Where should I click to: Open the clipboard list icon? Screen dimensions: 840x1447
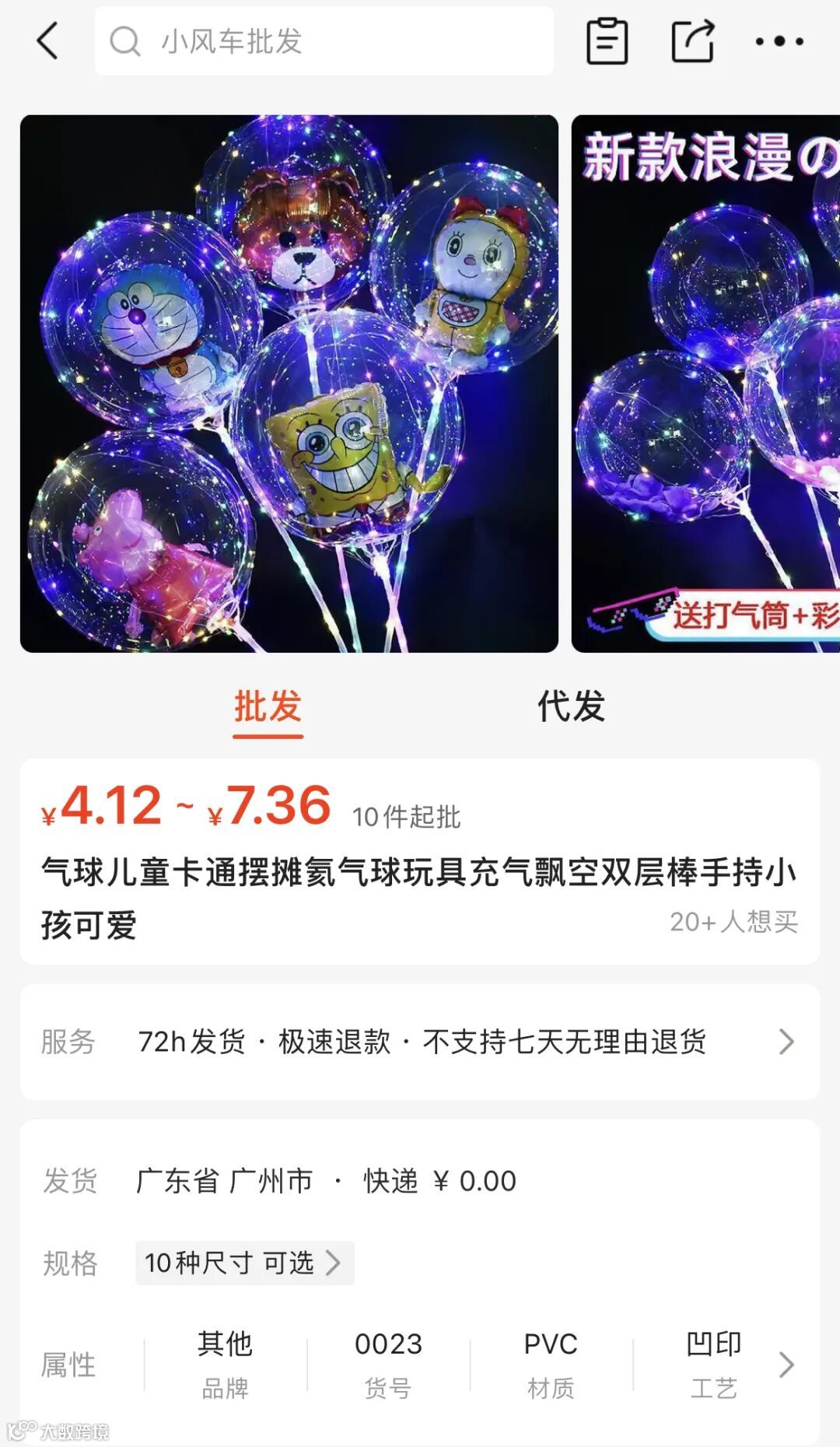pos(607,41)
